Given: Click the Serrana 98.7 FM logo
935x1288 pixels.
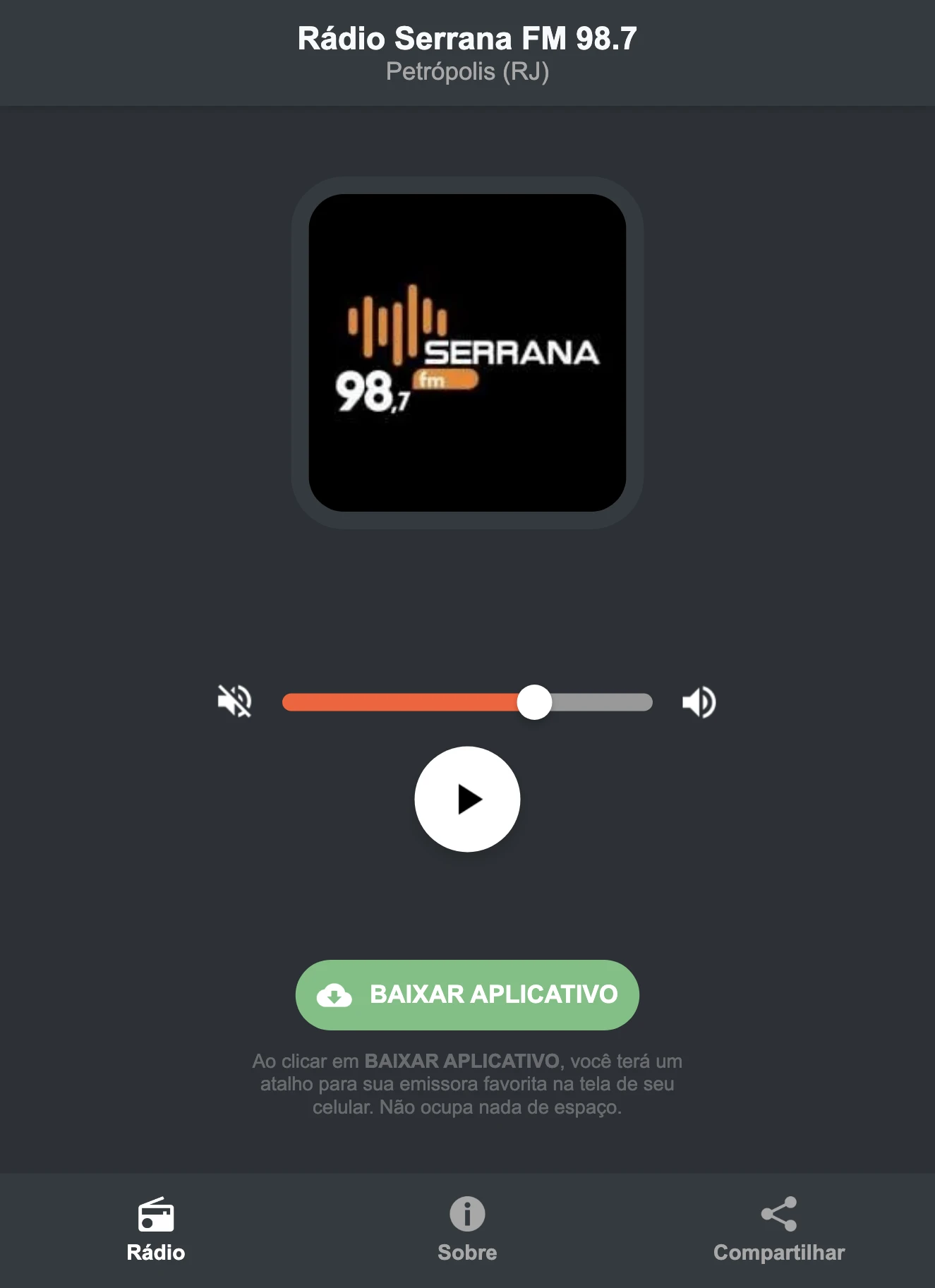Looking at the screenshot, I should [x=466, y=353].
